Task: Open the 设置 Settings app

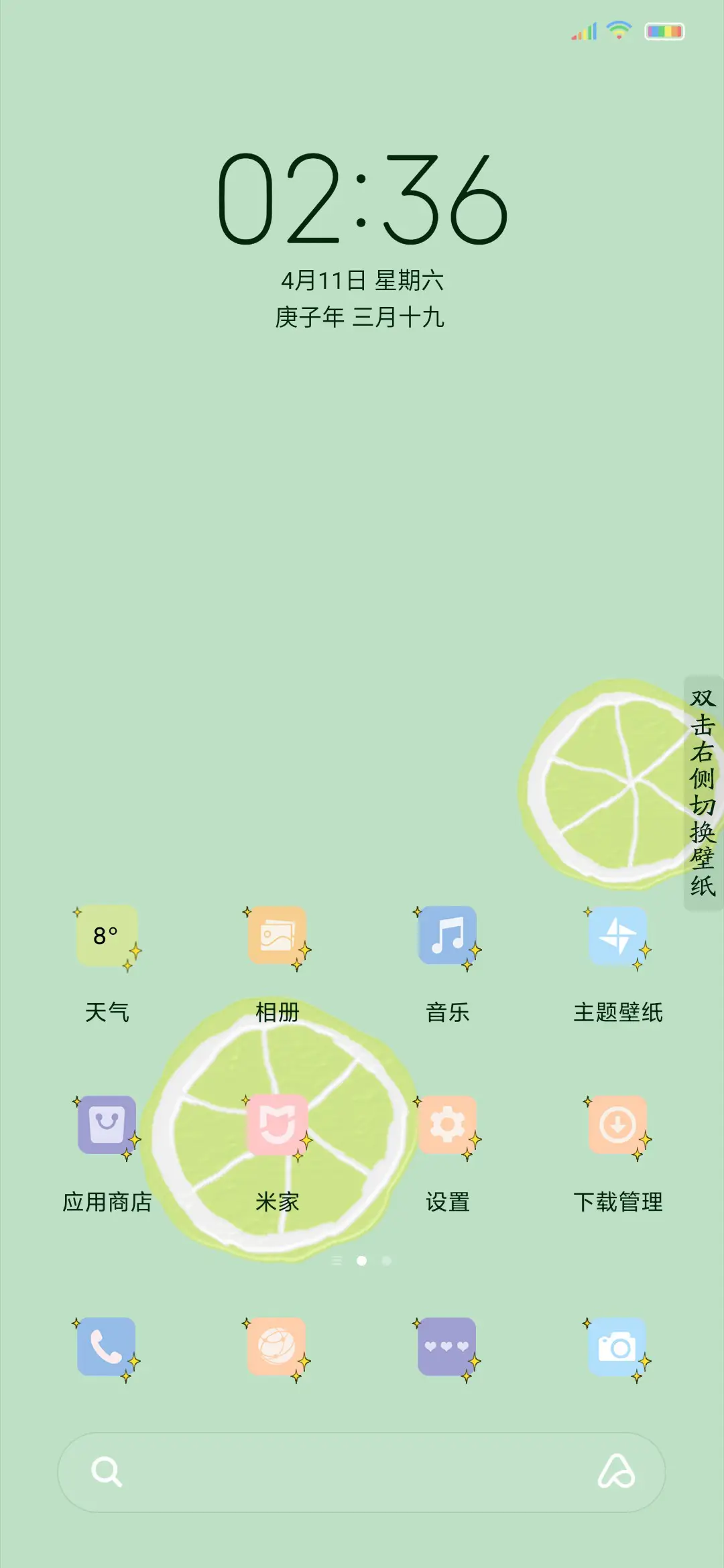Action: click(x=449, y=1126)
